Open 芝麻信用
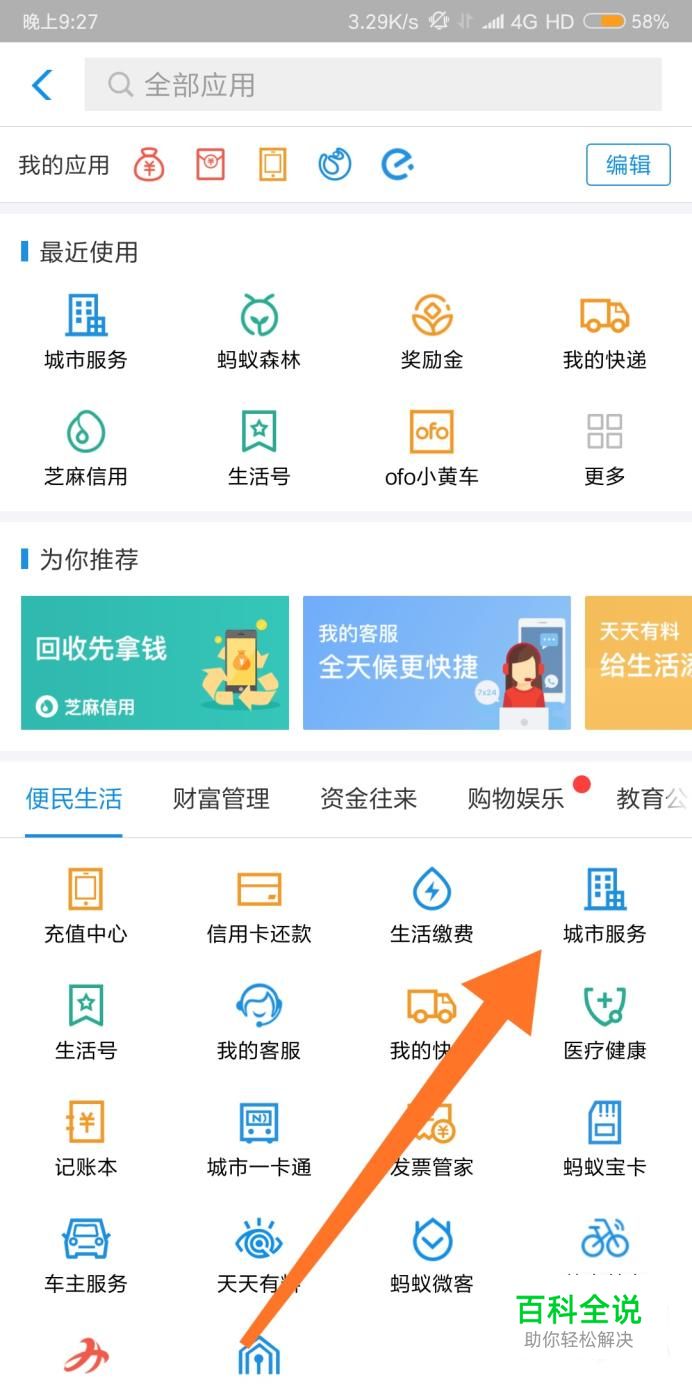Screen dimensions: 692x1384 click(x=86, y=447)
